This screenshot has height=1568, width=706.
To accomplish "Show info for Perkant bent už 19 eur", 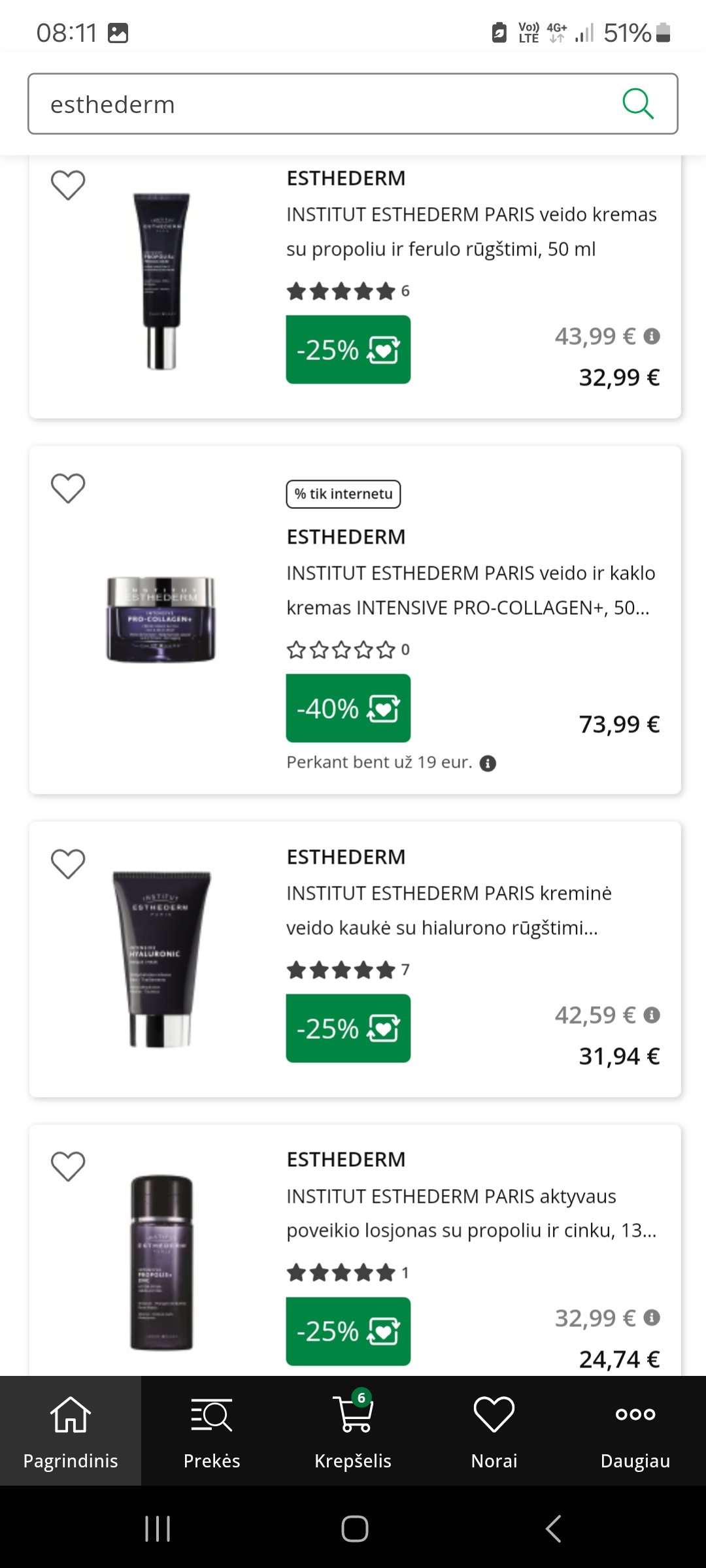I will coord(488,763).
